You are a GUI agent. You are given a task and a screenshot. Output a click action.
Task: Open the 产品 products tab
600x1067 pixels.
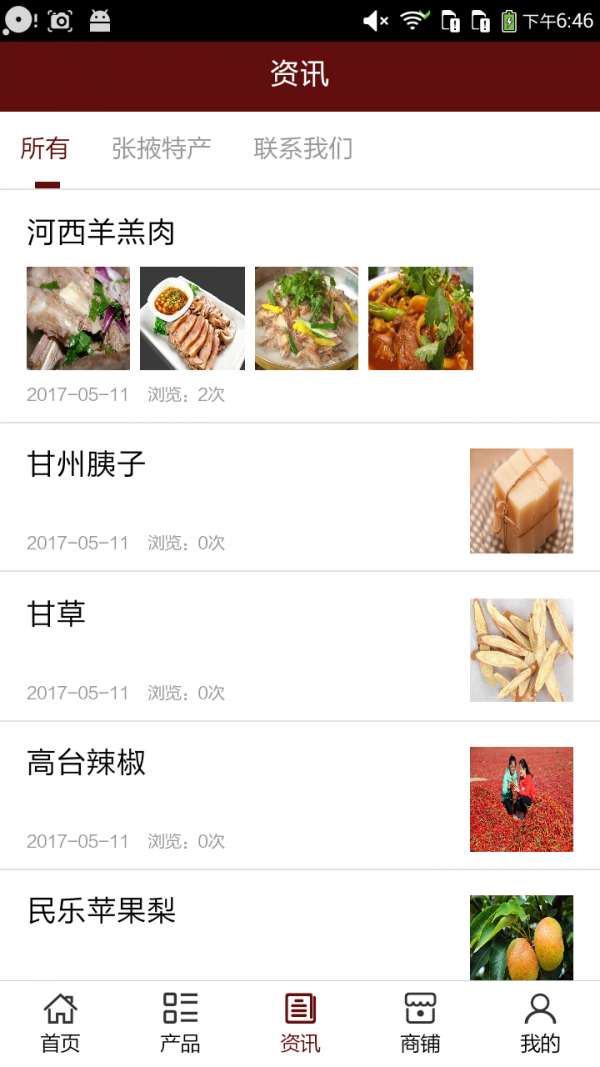(180, 1023)
